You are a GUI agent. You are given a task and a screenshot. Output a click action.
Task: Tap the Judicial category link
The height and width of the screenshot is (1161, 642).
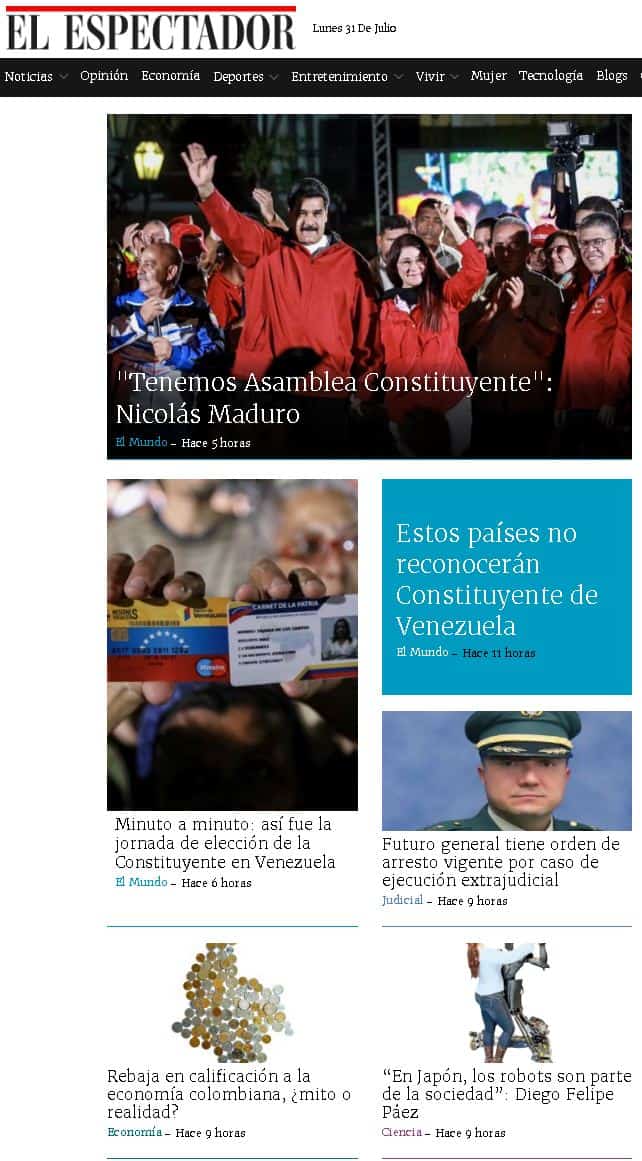(x=402, y=901)
